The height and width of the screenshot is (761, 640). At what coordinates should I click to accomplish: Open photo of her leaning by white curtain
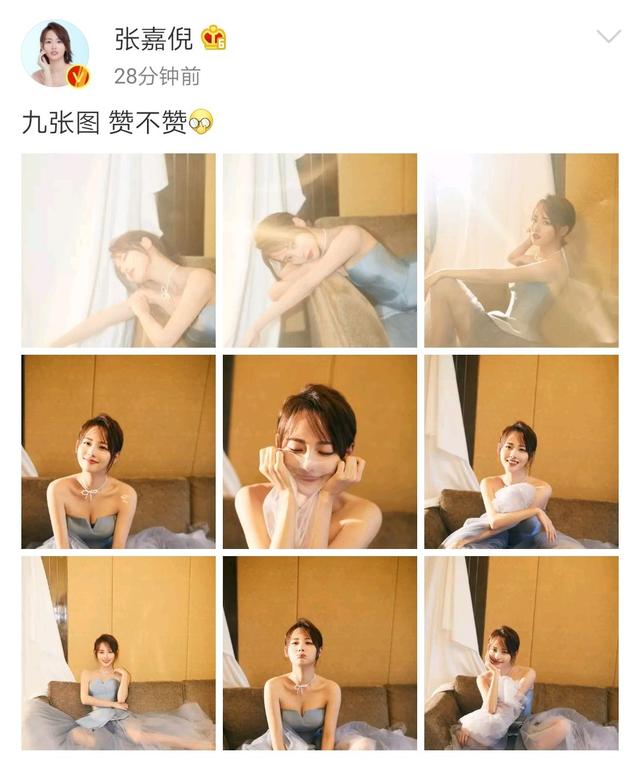click(x=118, y=250)
